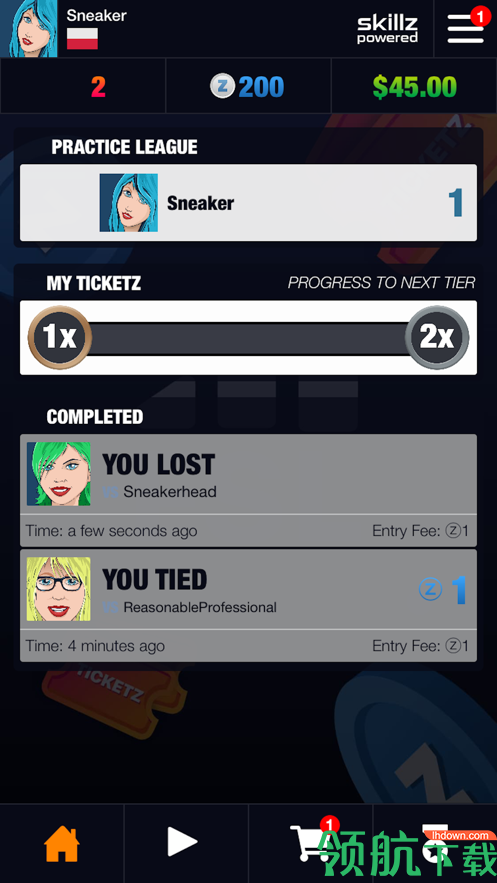
Task: Open the tied match against ReasonableProfessional
Action: point(248,605)
